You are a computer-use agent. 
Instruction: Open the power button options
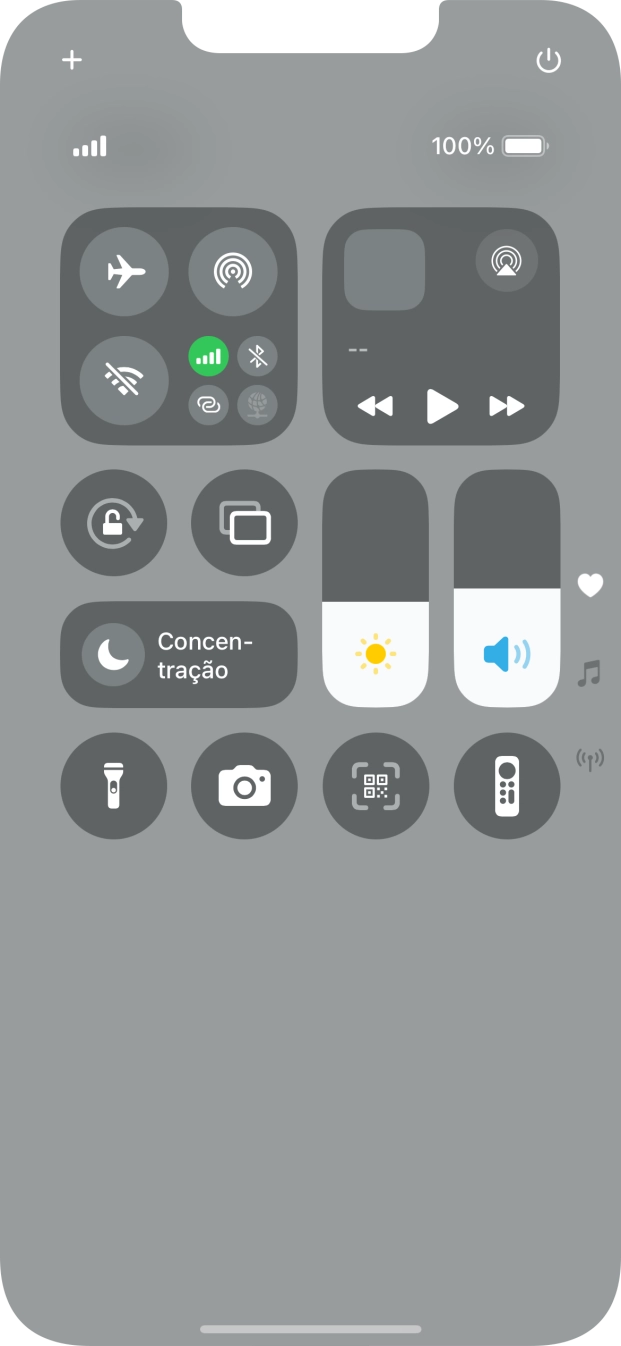(x=548, y=61)
